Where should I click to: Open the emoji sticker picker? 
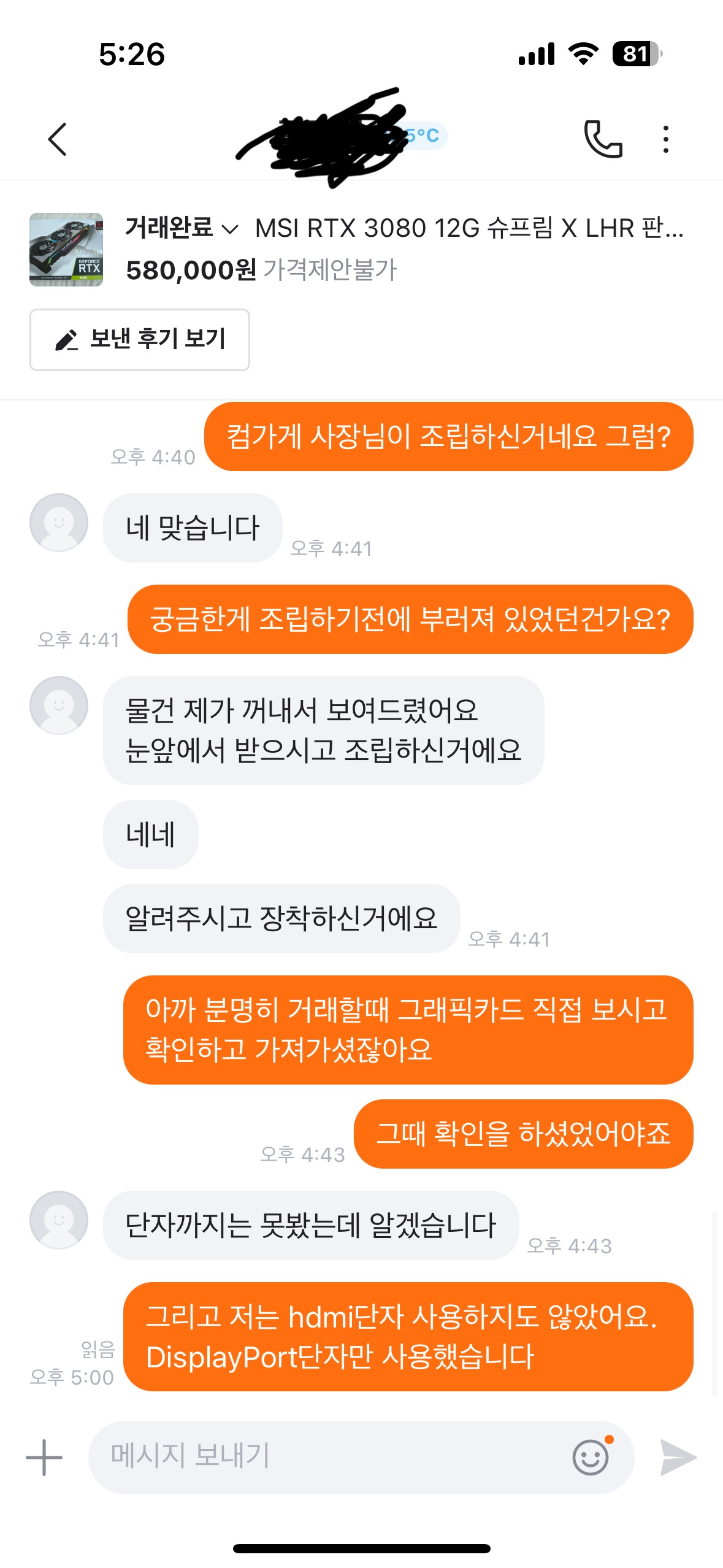pos(591,1456)
